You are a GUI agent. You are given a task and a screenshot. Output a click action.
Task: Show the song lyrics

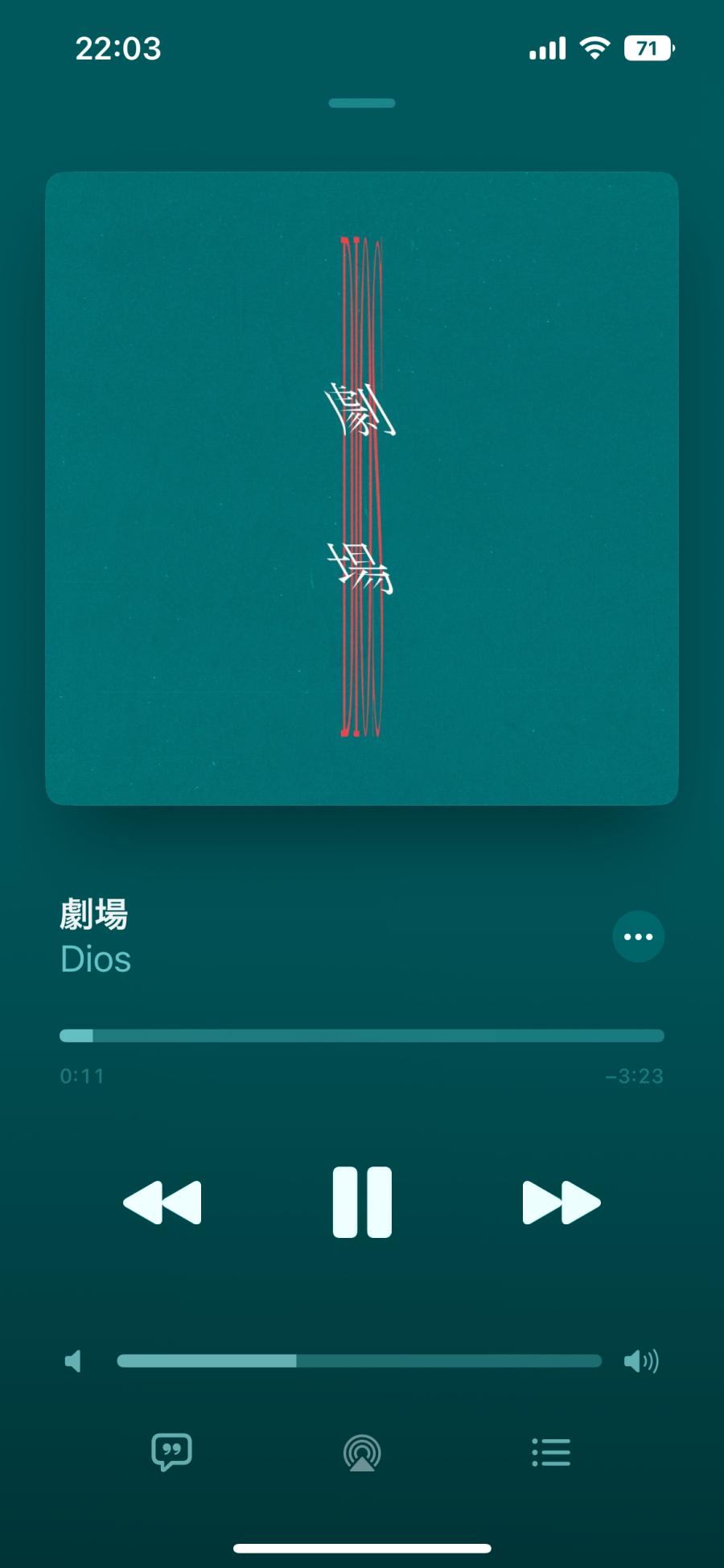[x=171, y=1452]
